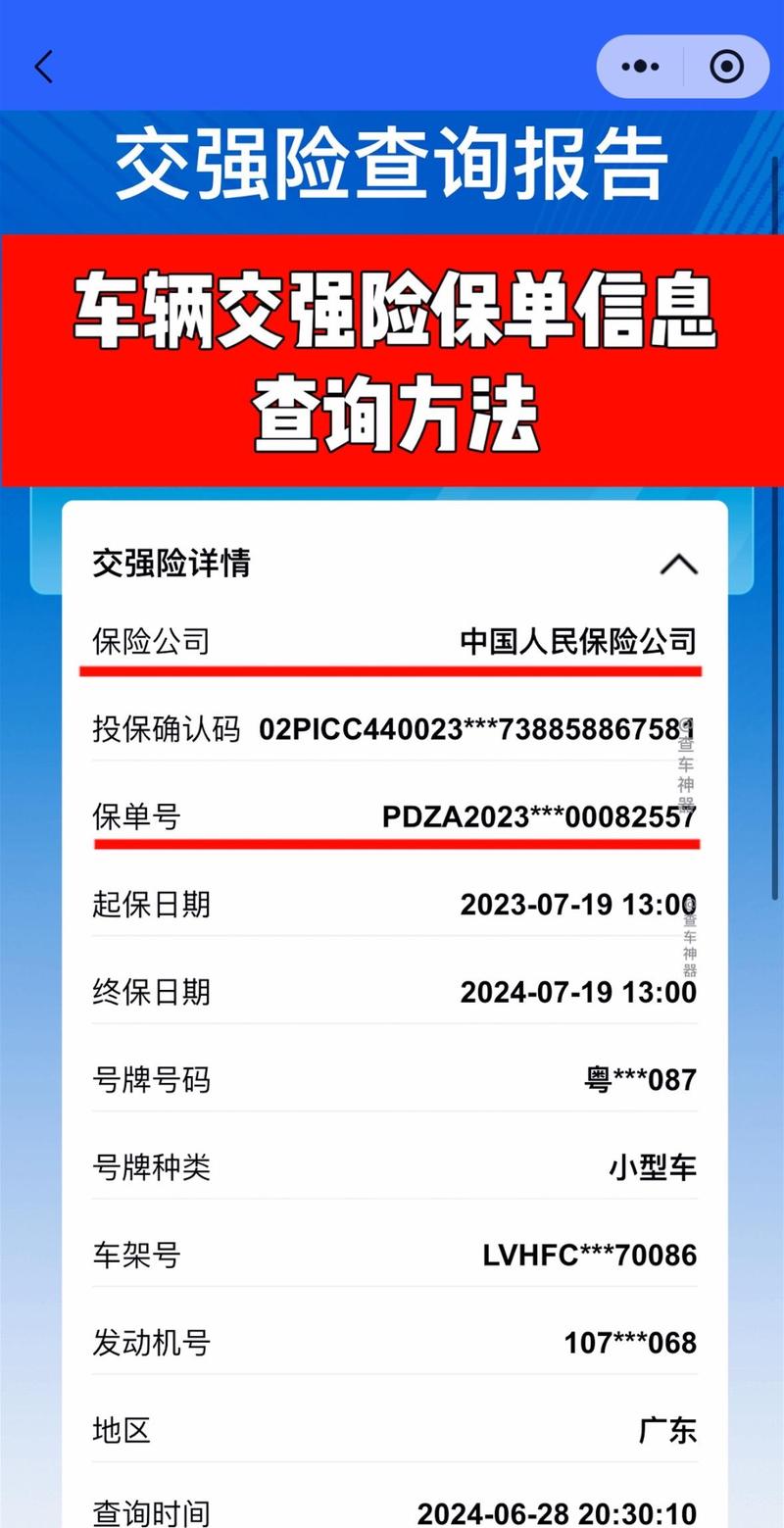Expand the 保险公司 entry row

[x=392, y=642]
